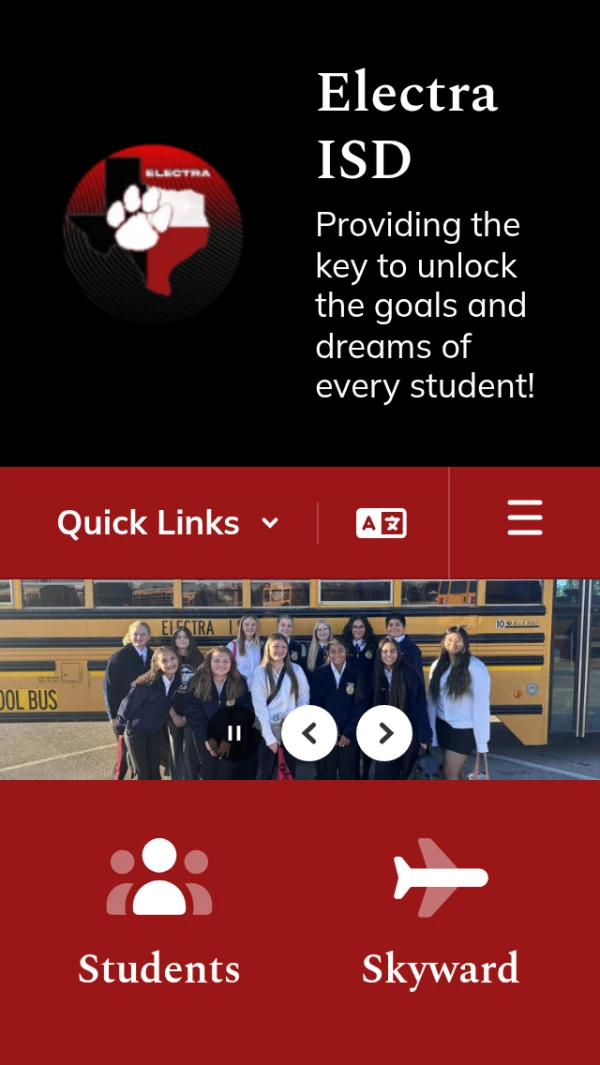Show the previous slideshow photo
The image size is (600, 1065).
tap(309, 733)
